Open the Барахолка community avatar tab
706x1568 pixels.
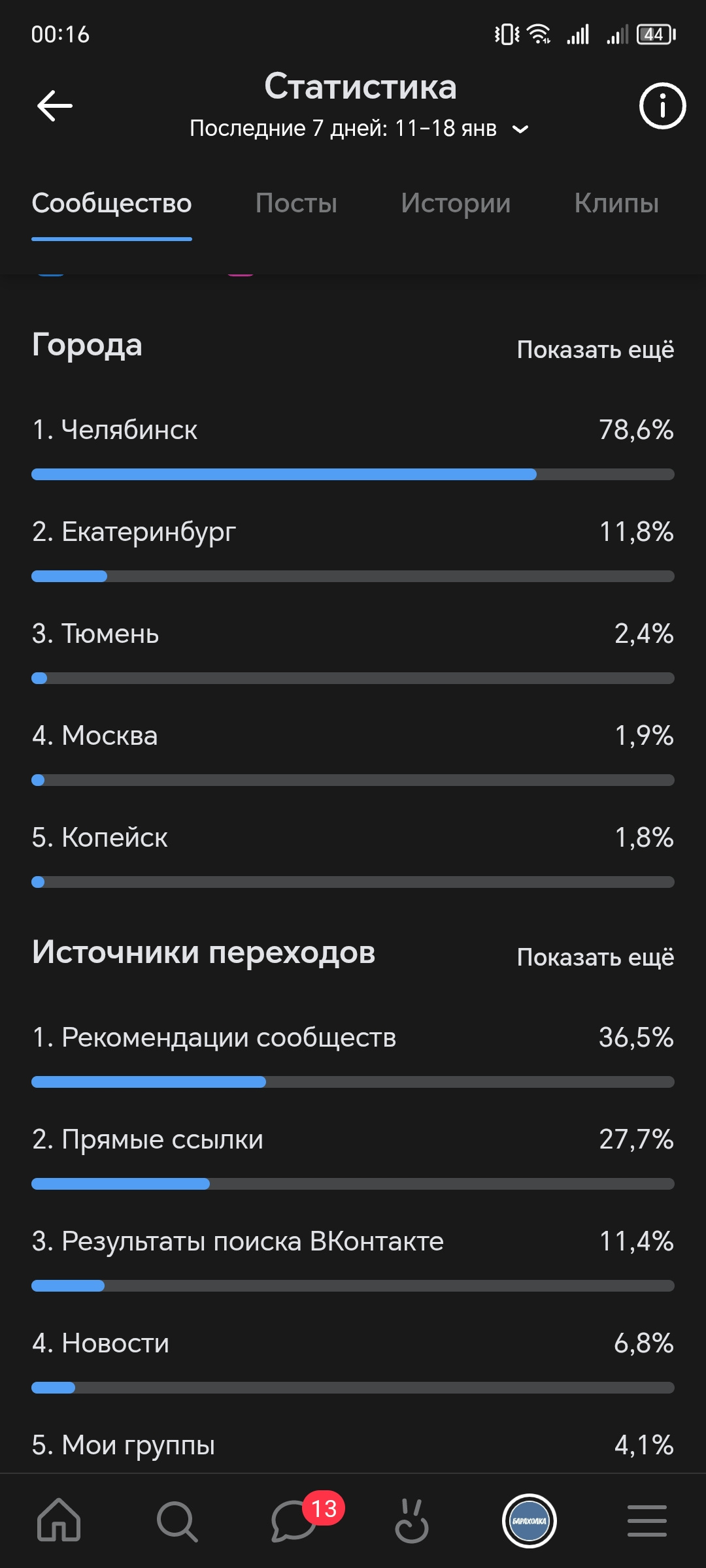529,1520
